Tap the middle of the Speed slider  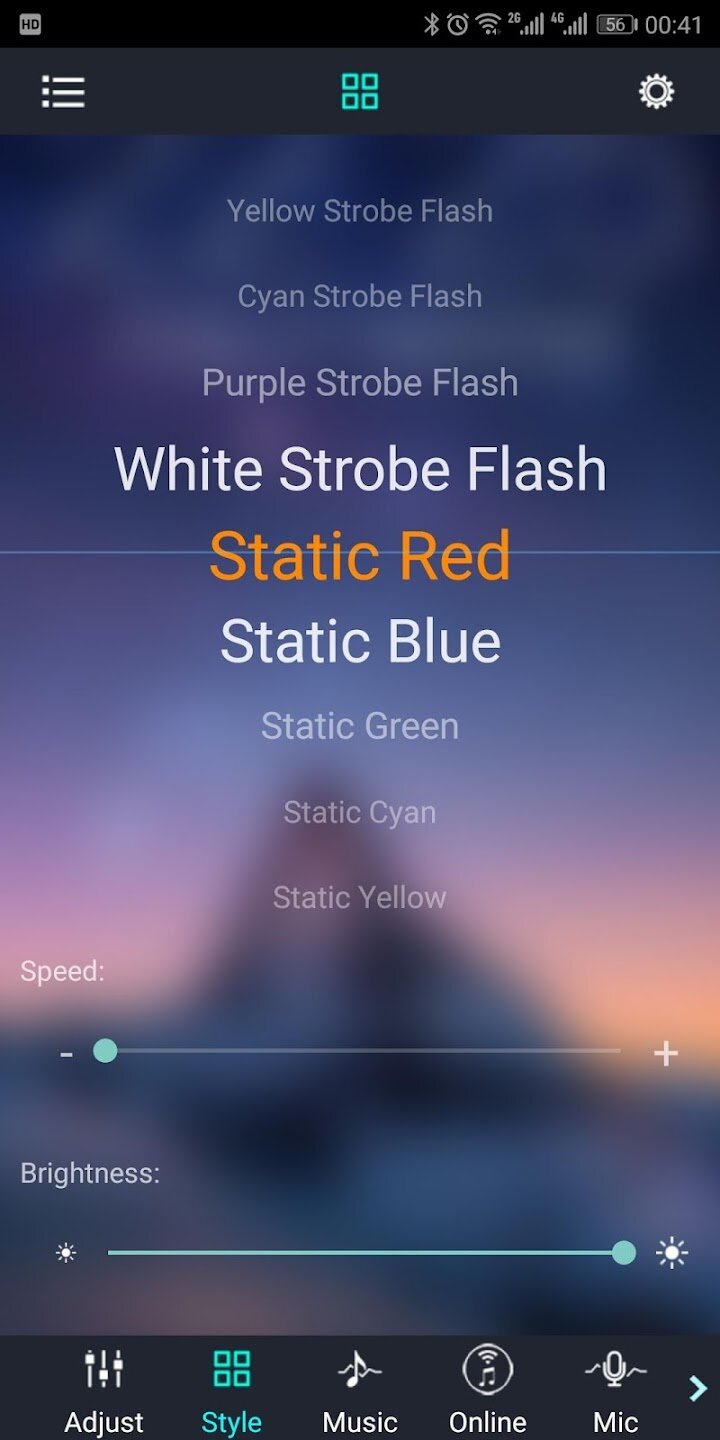[363, 1051]
